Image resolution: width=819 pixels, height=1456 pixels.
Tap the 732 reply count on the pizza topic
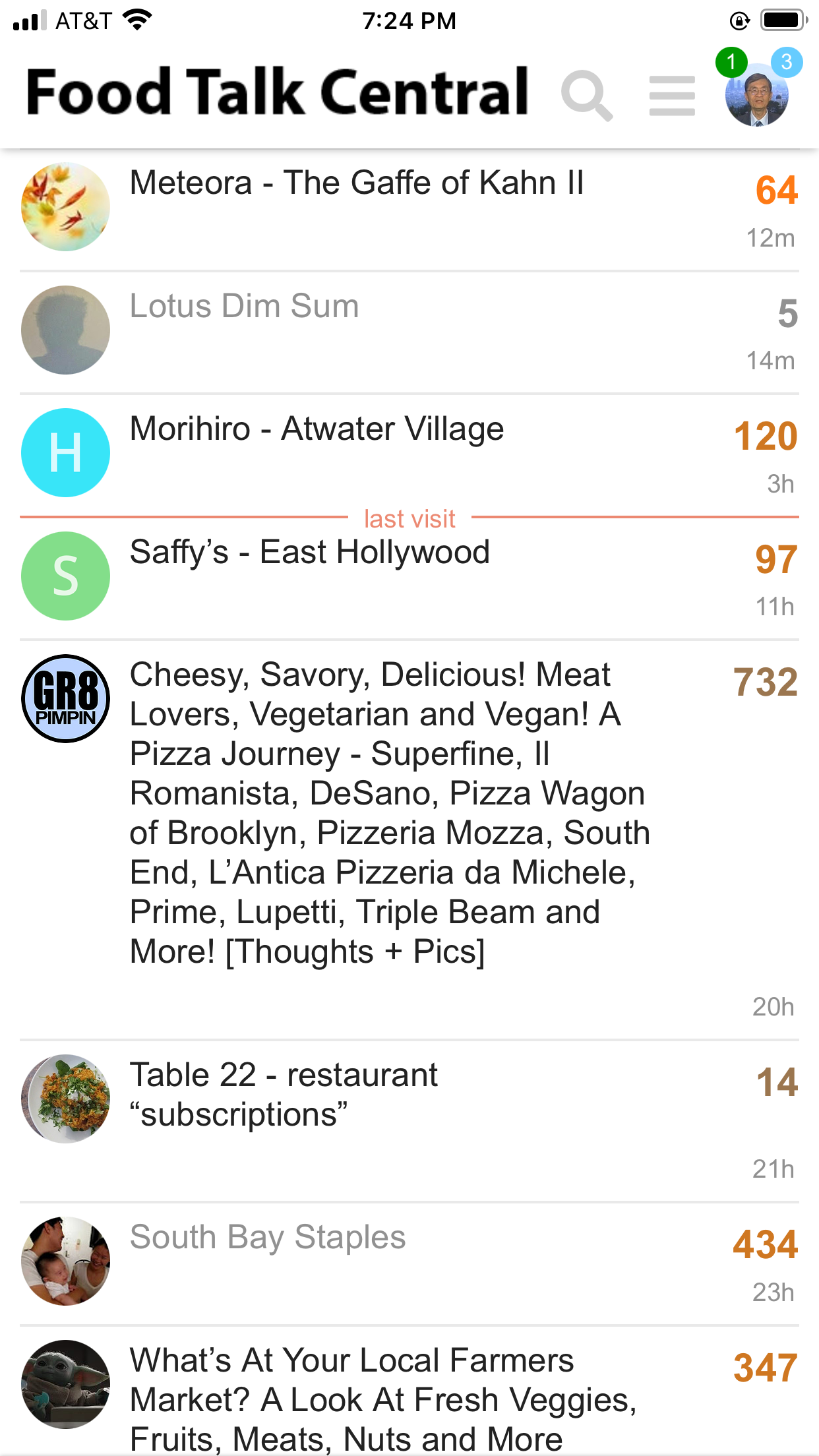point(766,682)
